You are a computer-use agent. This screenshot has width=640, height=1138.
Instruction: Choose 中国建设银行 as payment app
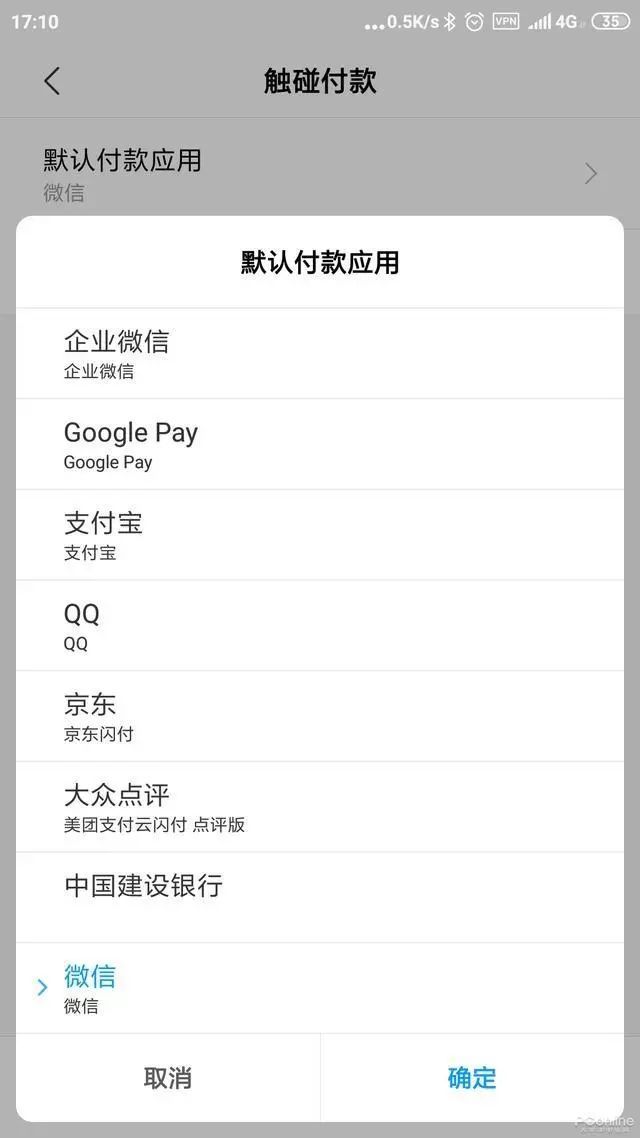(320, 897)
